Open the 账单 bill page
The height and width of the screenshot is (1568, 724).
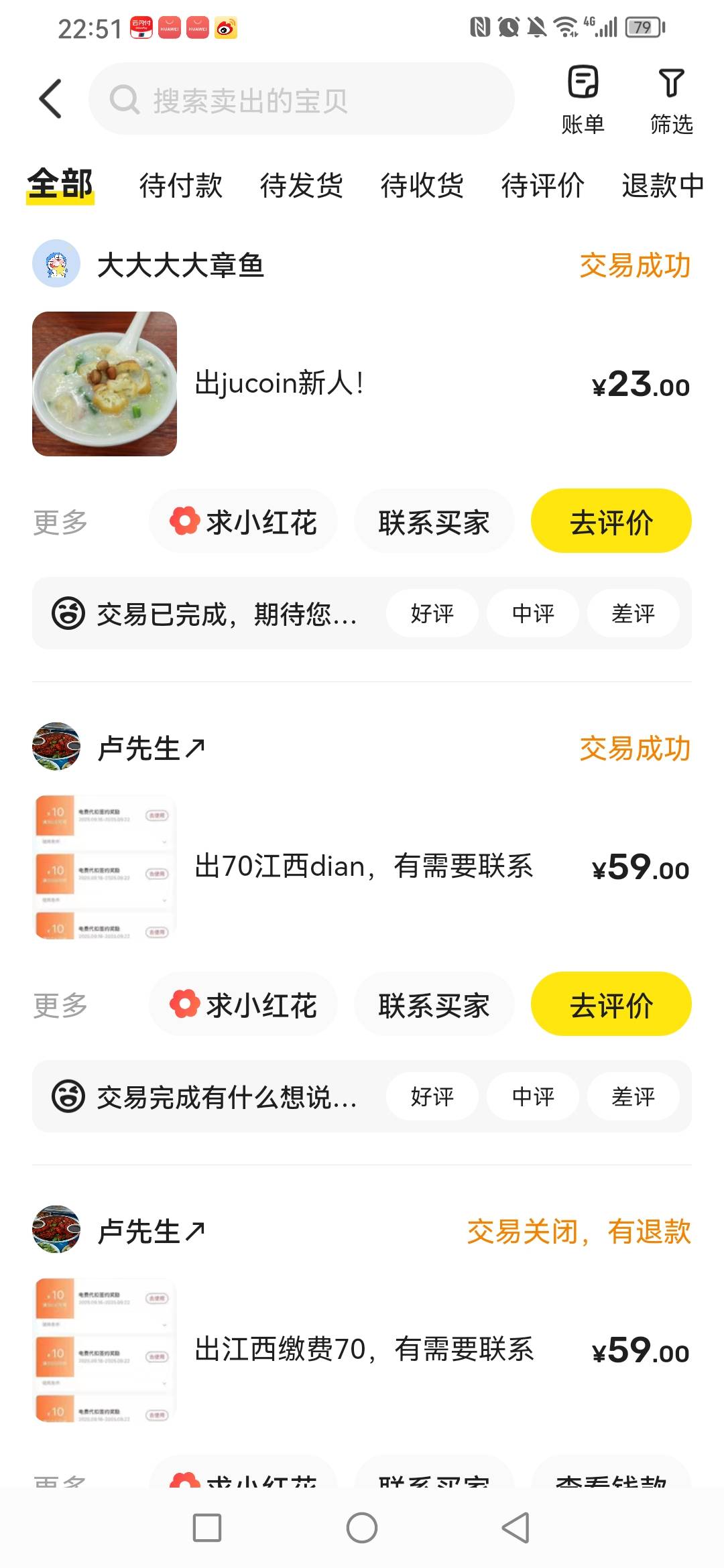click(x=583, y=101)
